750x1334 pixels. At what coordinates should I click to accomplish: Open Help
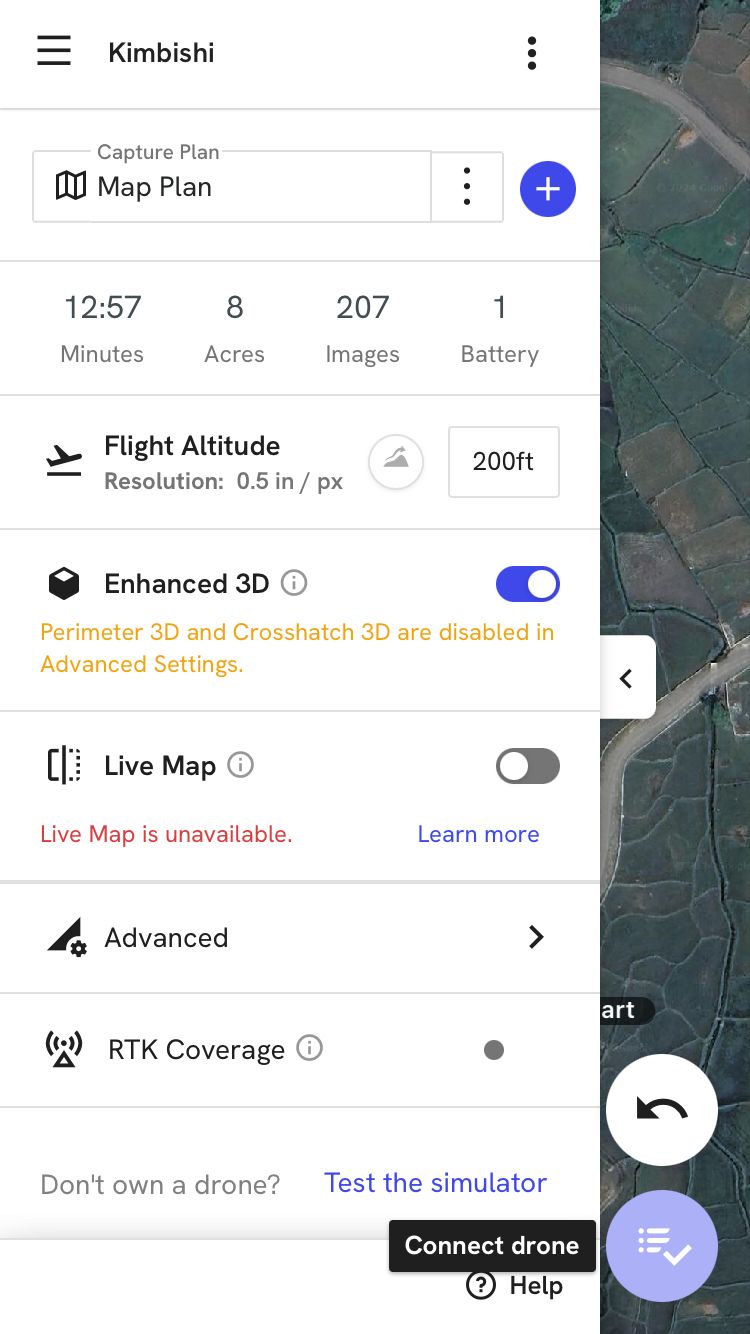[x=515, y=1286]
